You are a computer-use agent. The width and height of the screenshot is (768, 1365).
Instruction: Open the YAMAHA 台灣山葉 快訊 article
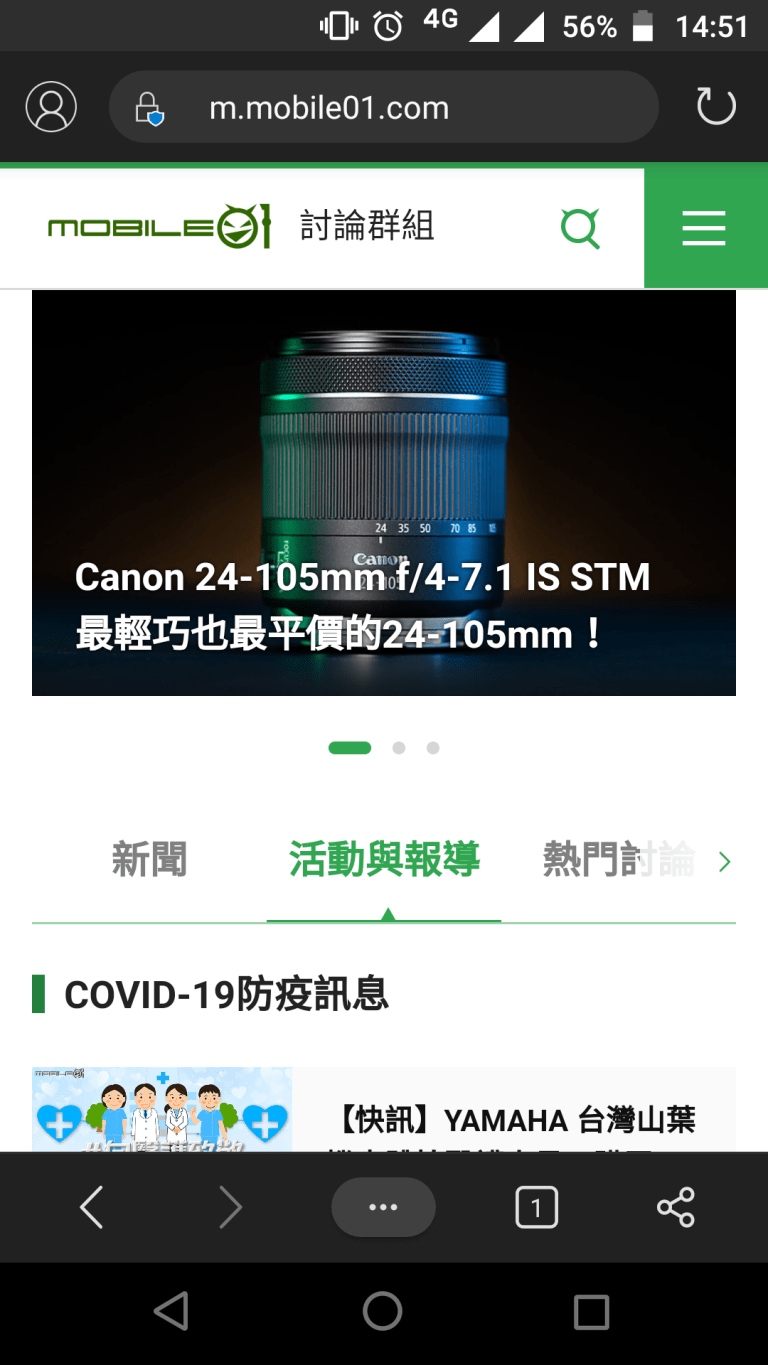coord(512,1120)
